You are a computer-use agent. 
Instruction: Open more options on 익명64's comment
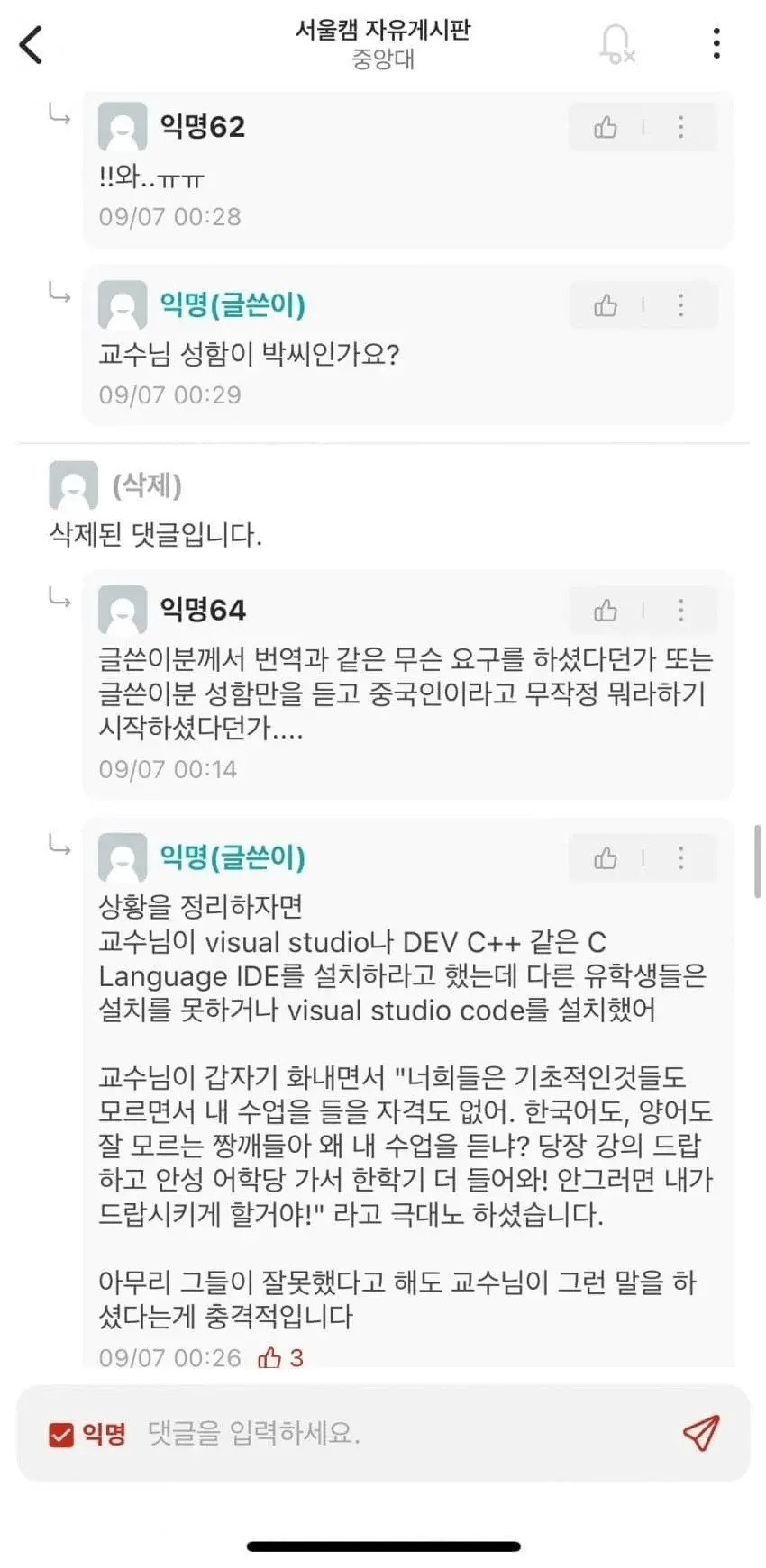[680, 611]
